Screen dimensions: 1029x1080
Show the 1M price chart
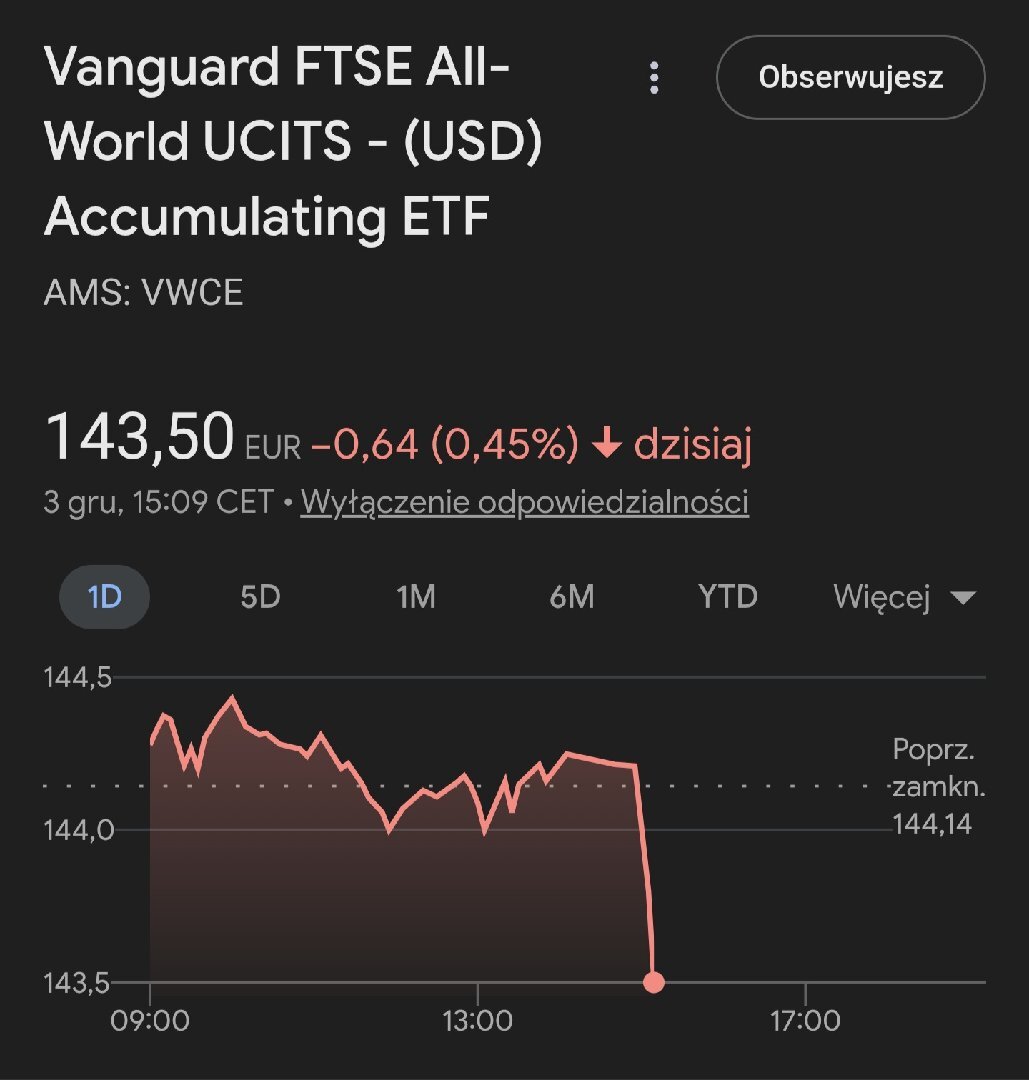(x=415, y=597)
